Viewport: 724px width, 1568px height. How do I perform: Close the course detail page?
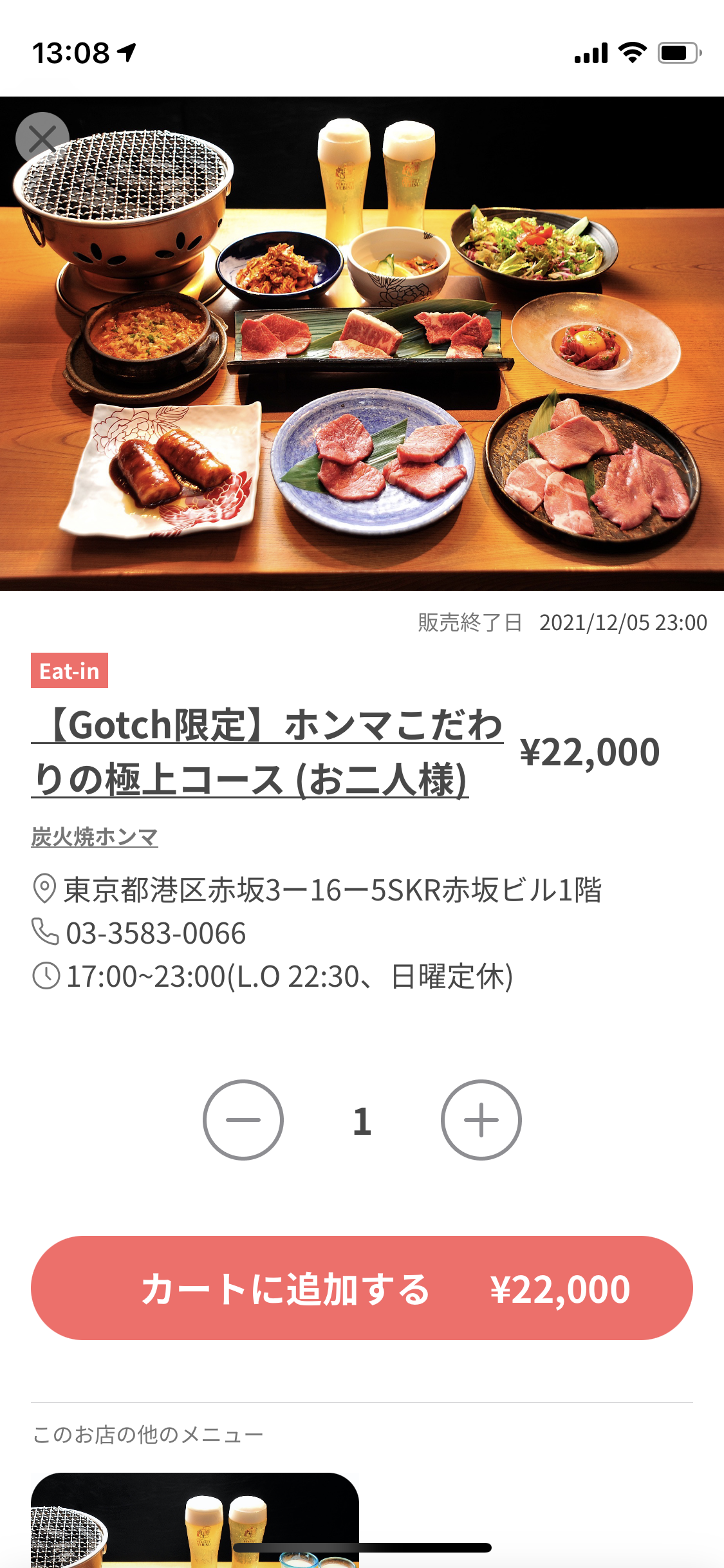(x=42, y=139)
